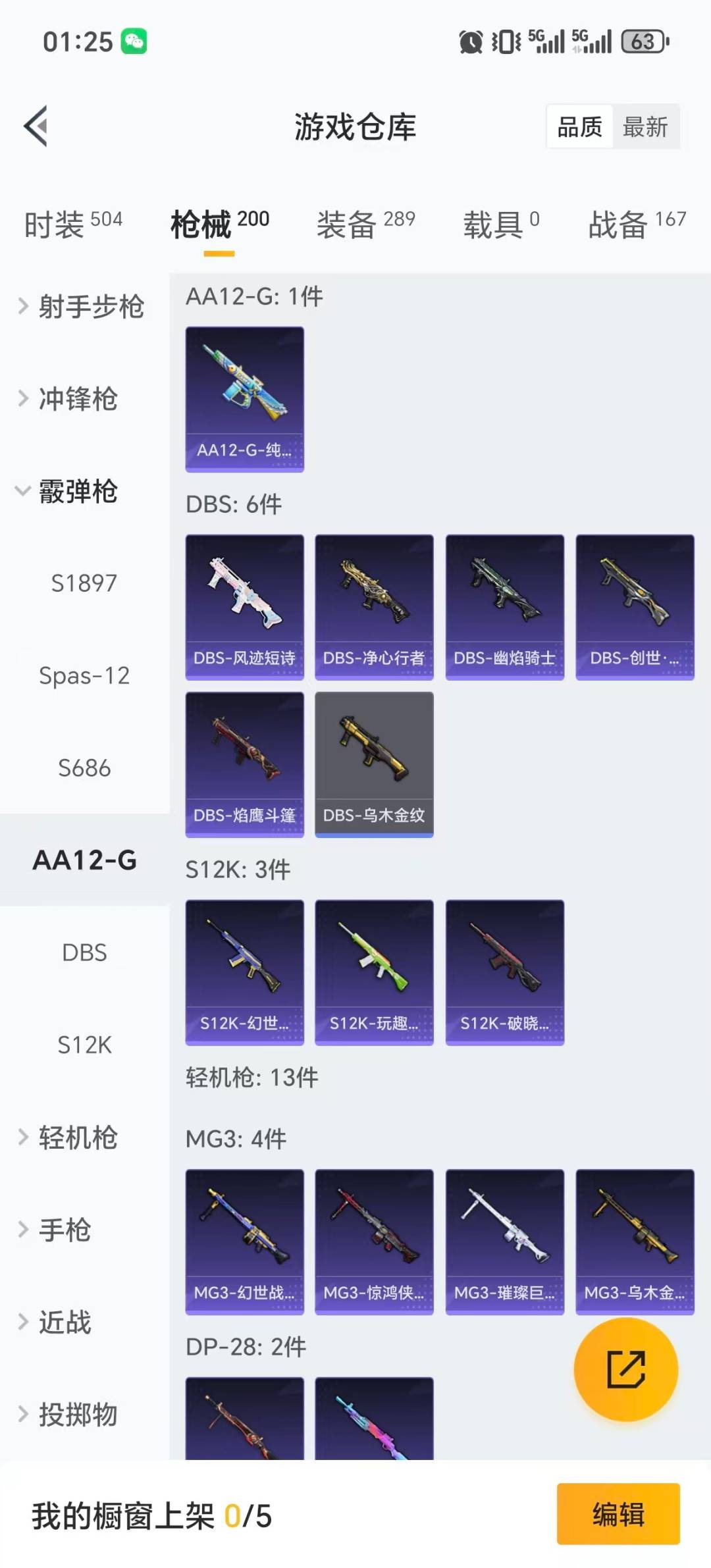The height and width of the screenshot is (1568, 711).
Task: Tap the yellow share floating button
Action: point(625,1369)
